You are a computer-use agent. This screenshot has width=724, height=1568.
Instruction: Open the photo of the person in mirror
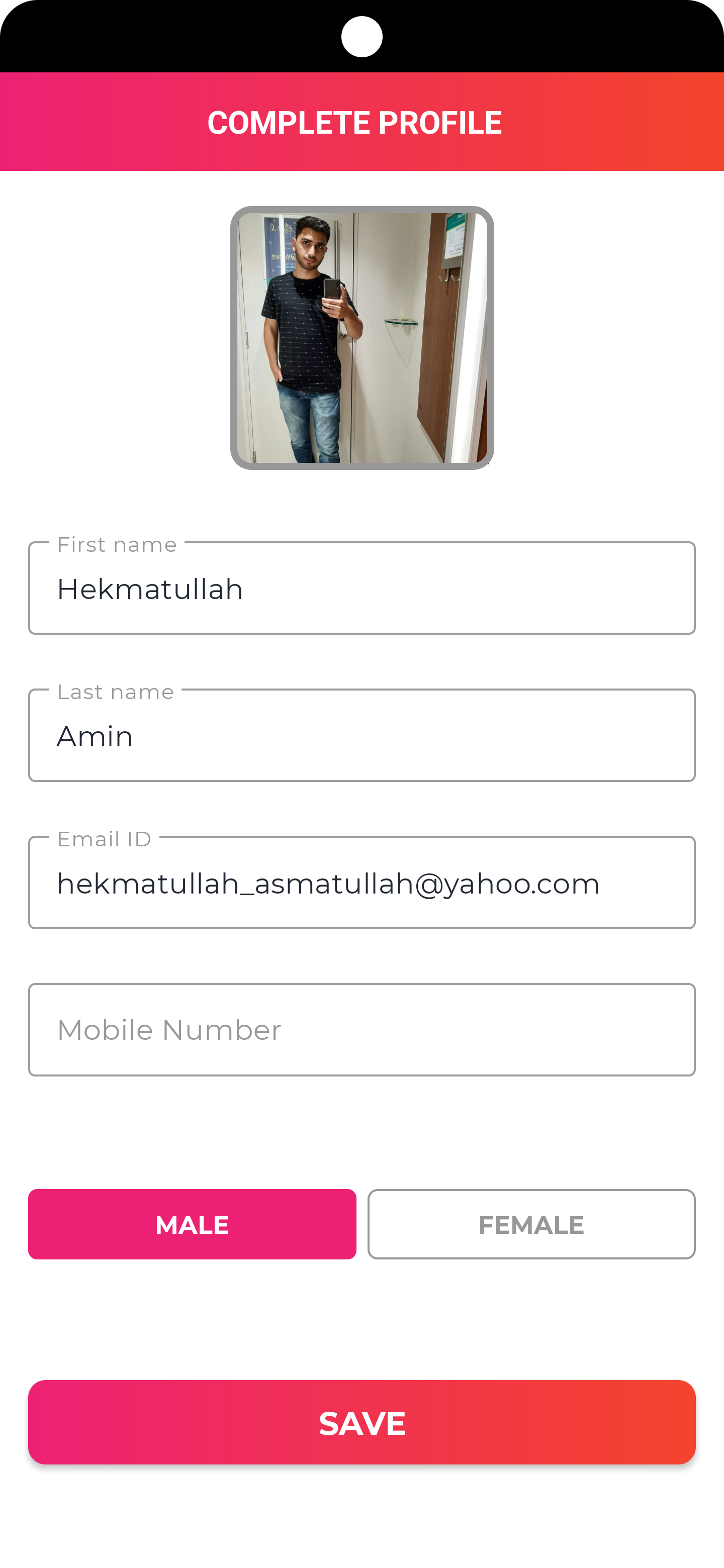point(361,337)
